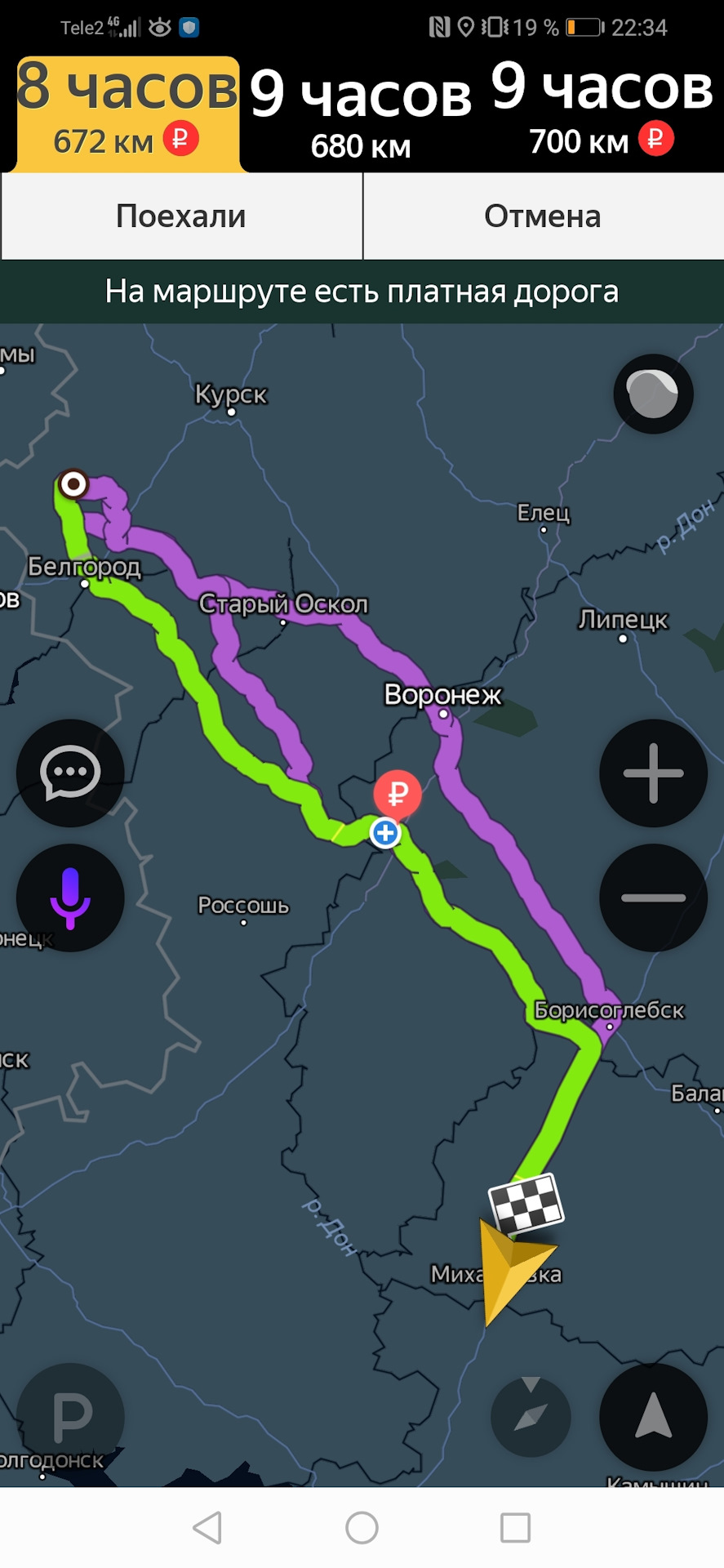Center map on my location arrow
The height and width of the screenshot is (1568, 724).
653,1417
